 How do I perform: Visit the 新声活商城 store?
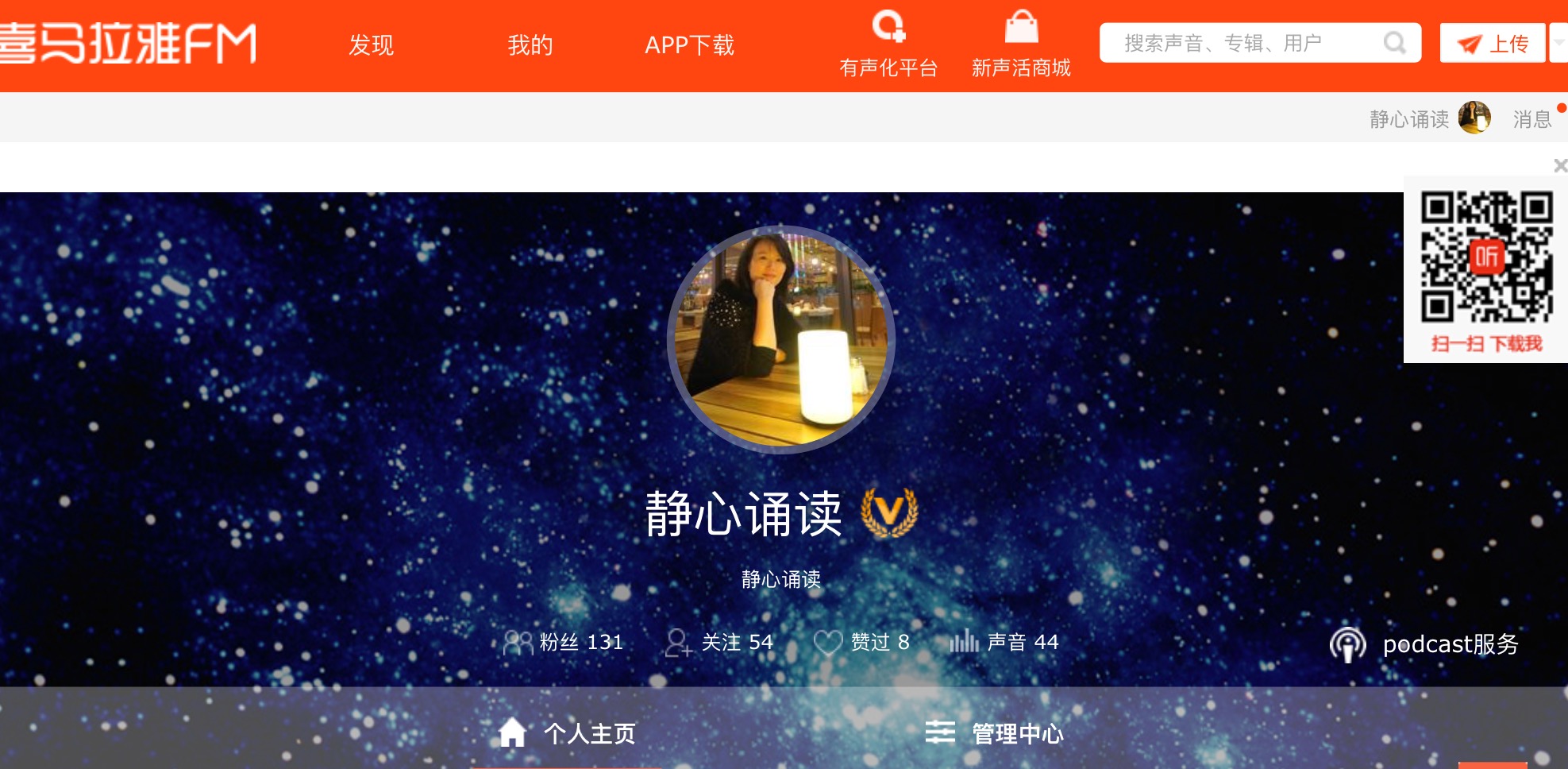pos(1021,45)
